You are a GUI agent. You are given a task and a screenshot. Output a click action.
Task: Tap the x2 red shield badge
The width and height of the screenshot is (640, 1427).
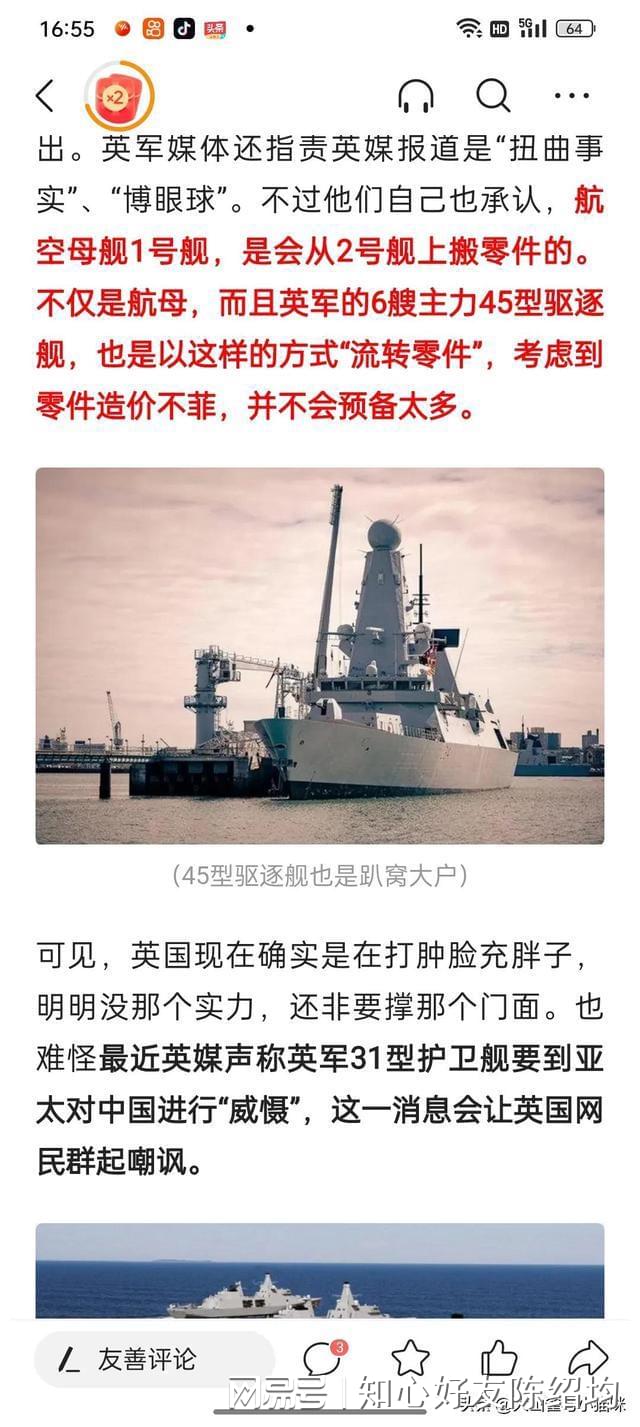119,96
